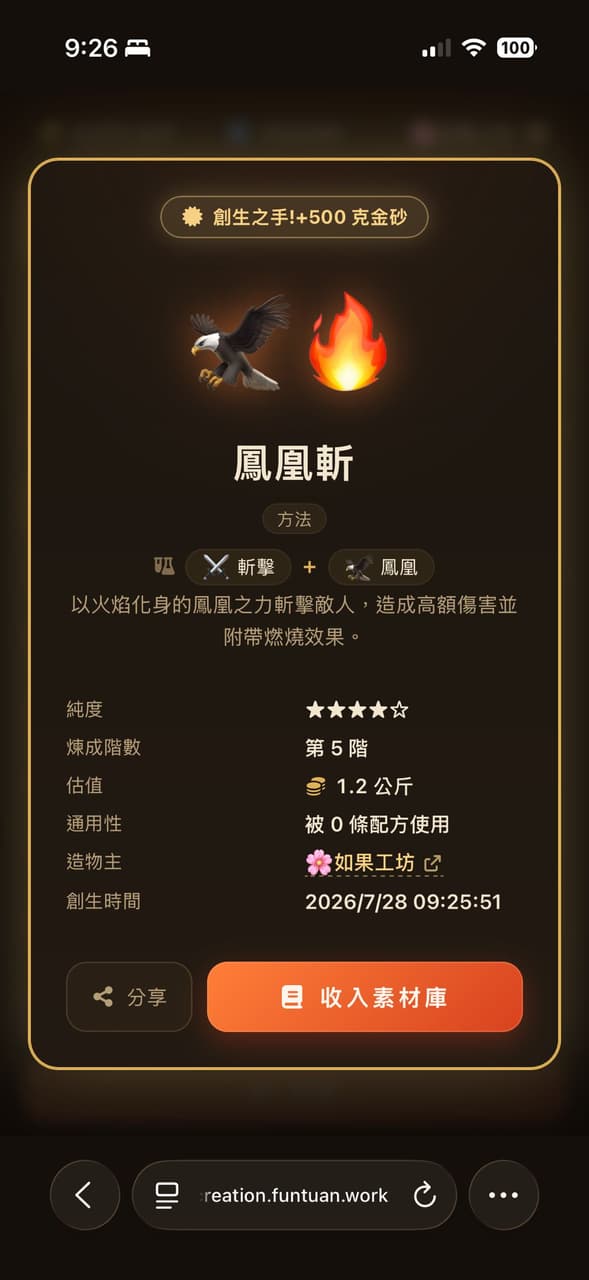
Task: Open the page menu icon in address bar
Action: [x=167, y=1195]
